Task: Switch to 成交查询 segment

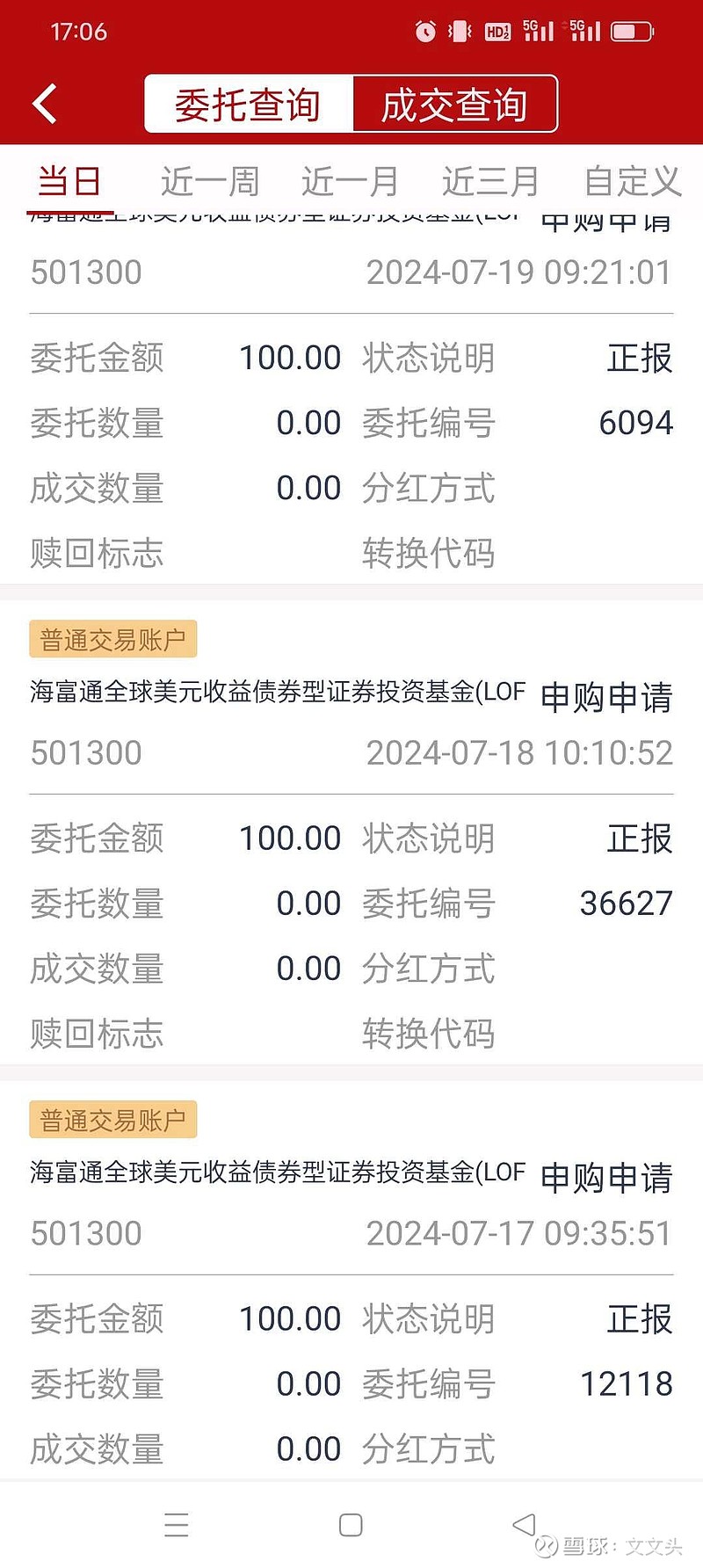Action: 454,105
